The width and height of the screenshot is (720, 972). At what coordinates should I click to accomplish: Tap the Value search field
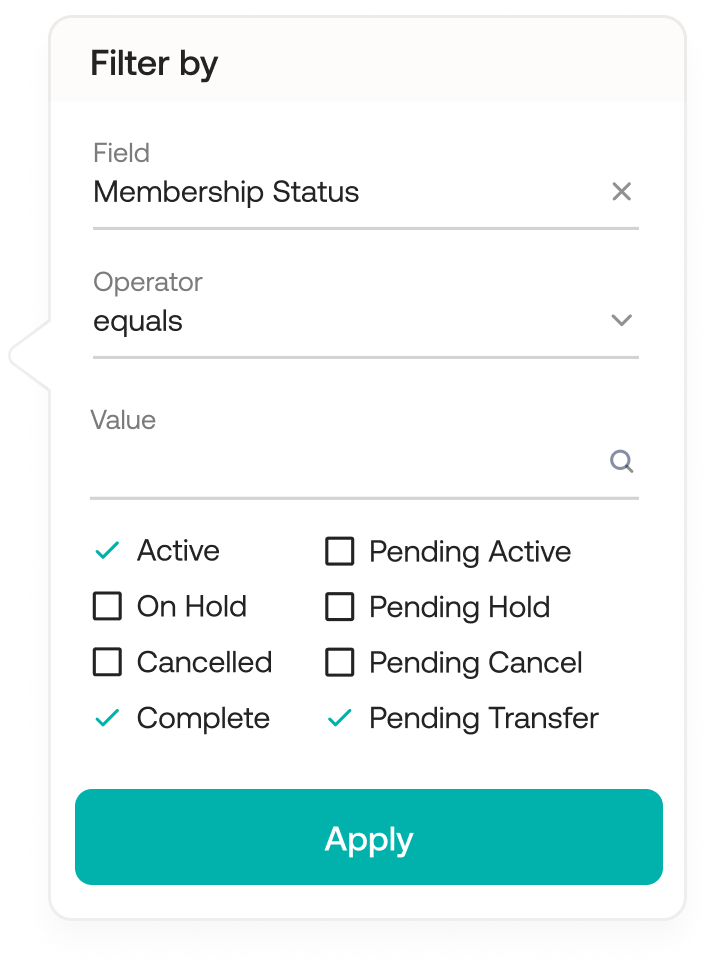(365, 462)
